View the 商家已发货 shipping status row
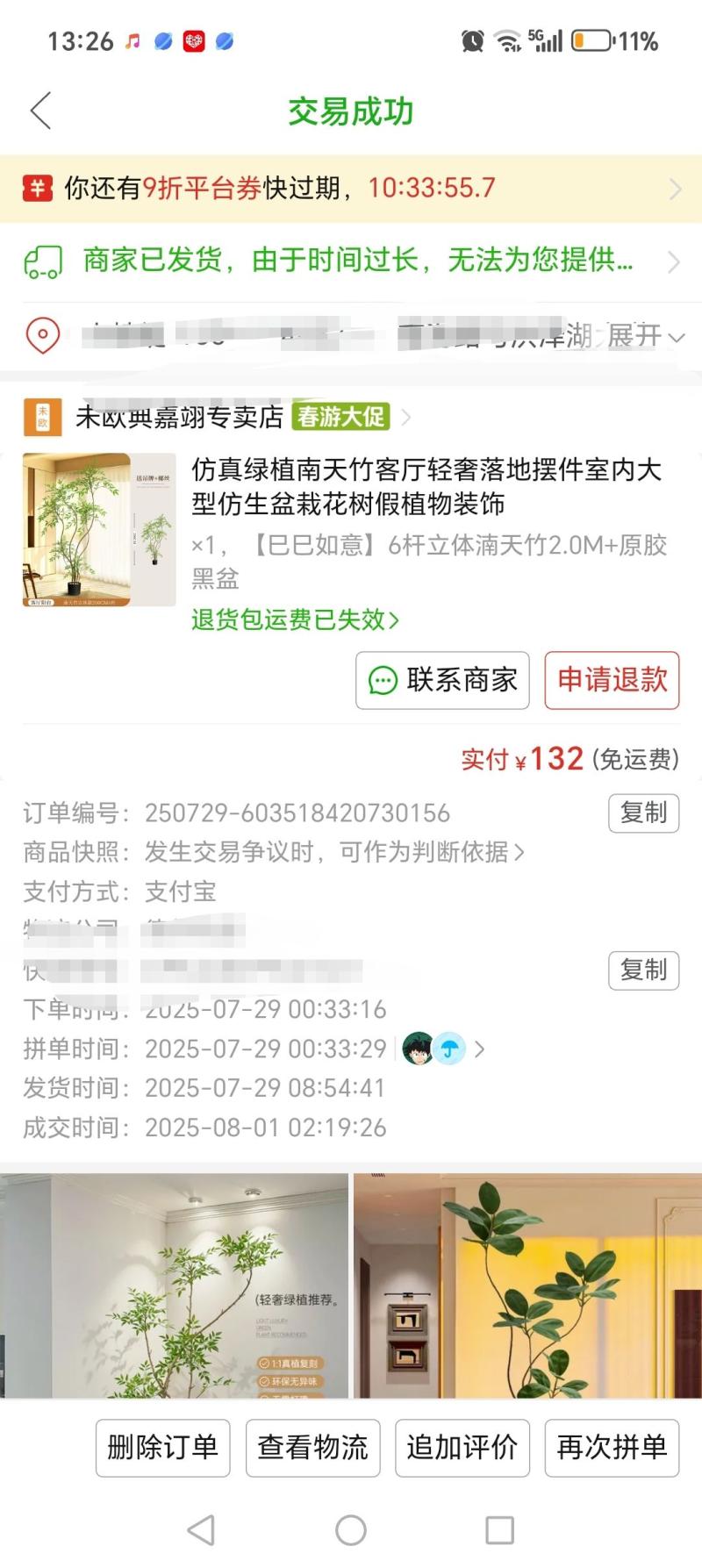Screen dimensions: 702x1568 351,261
